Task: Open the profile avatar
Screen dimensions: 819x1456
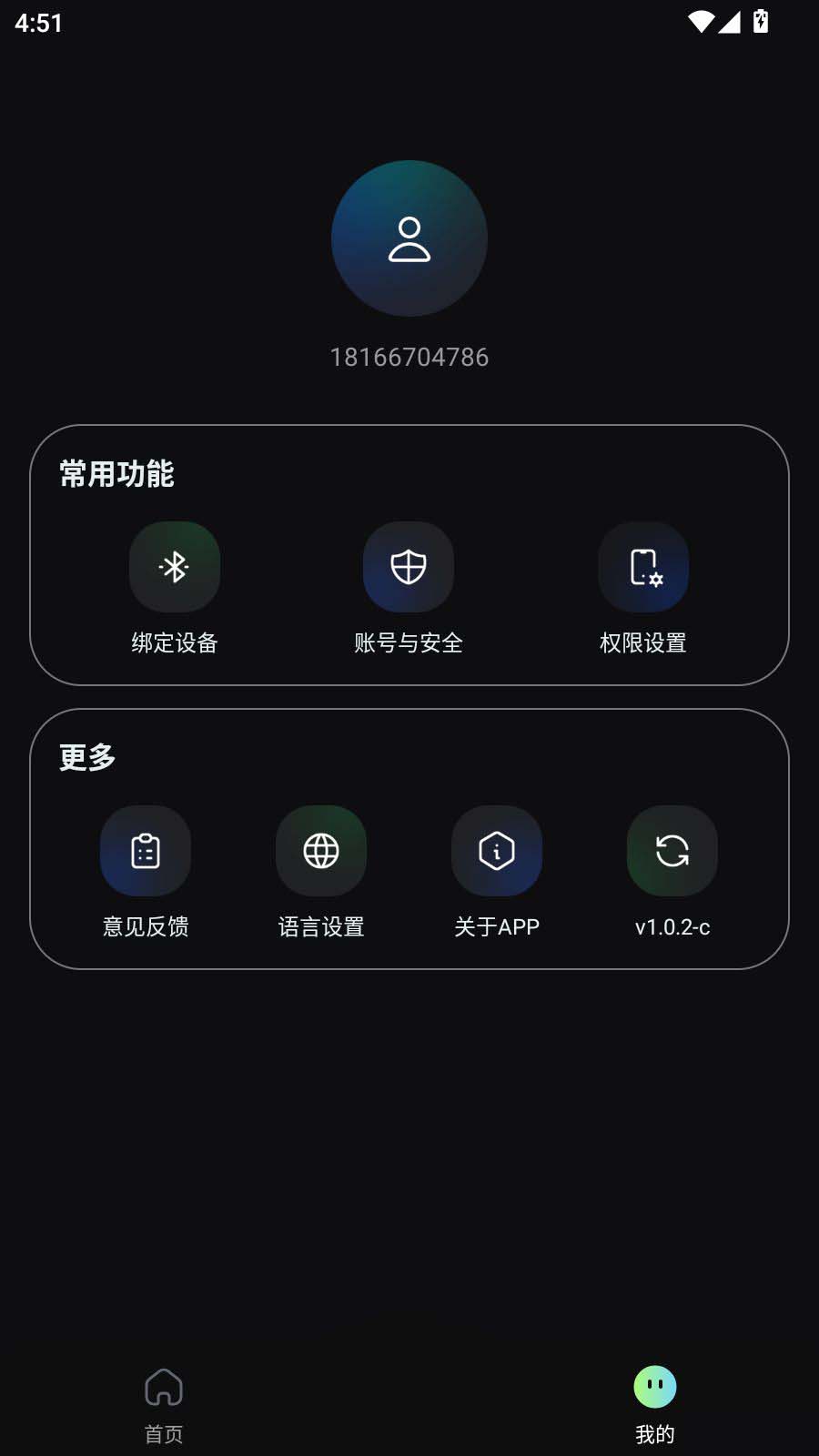Action: (409, 238)
